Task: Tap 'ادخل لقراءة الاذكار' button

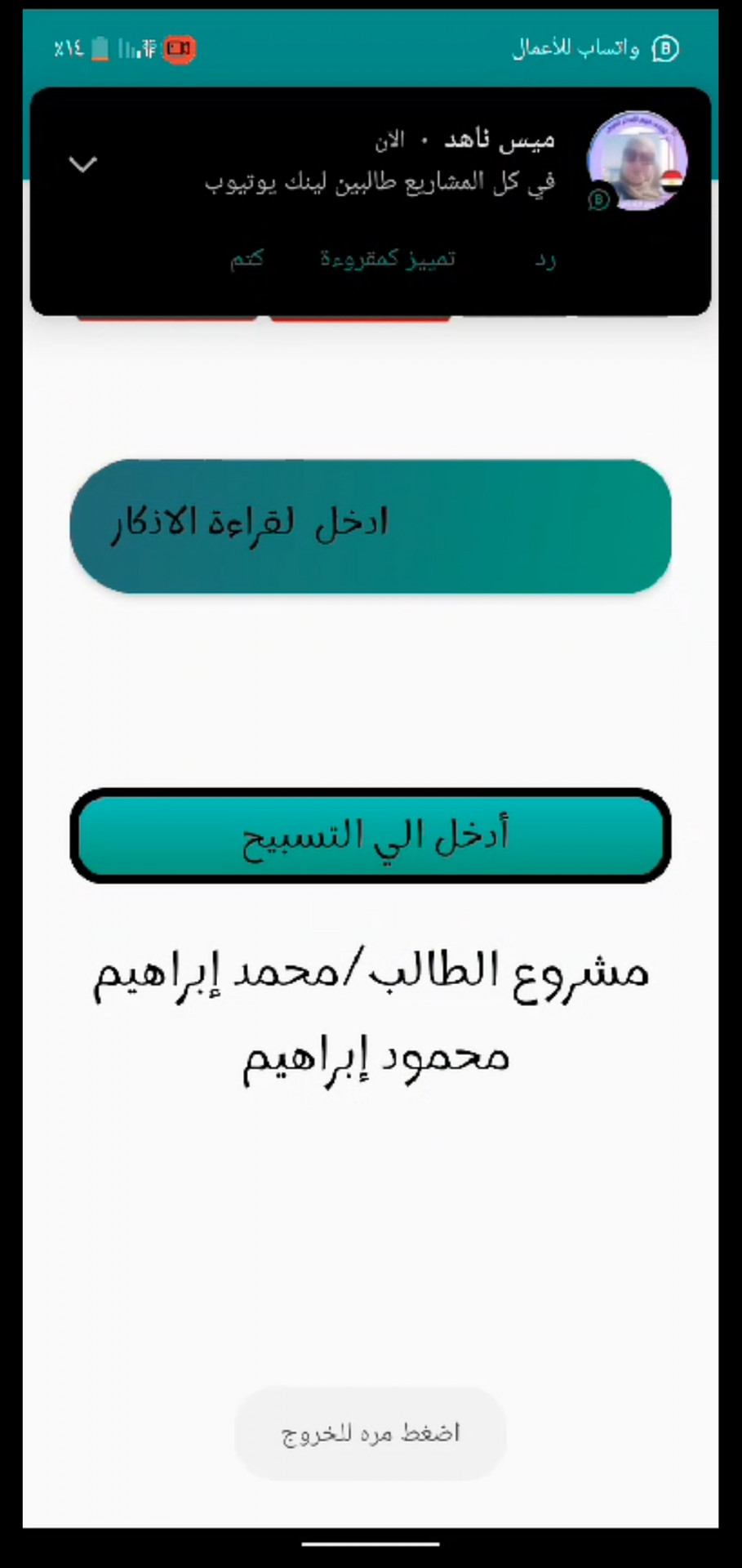Action: point(371,526)
